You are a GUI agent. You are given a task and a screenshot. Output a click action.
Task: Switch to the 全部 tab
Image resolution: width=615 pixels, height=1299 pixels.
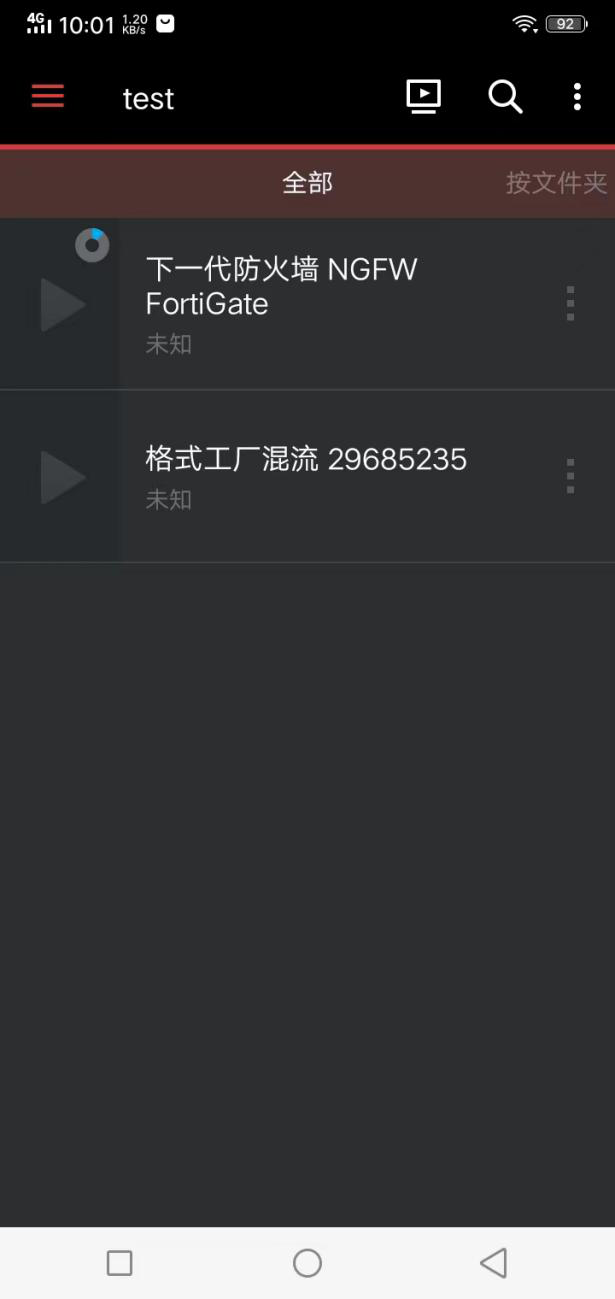click(307, 183)
